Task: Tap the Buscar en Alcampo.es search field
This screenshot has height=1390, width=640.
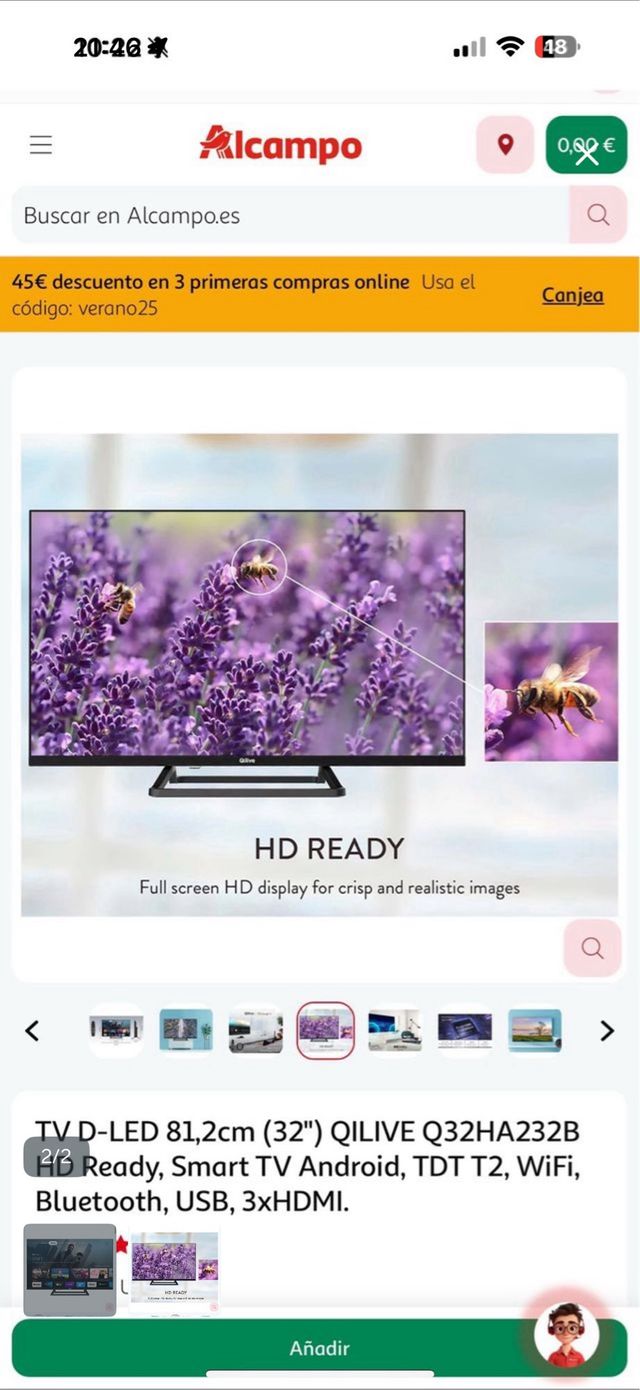Action: click(x=290, y=215)
